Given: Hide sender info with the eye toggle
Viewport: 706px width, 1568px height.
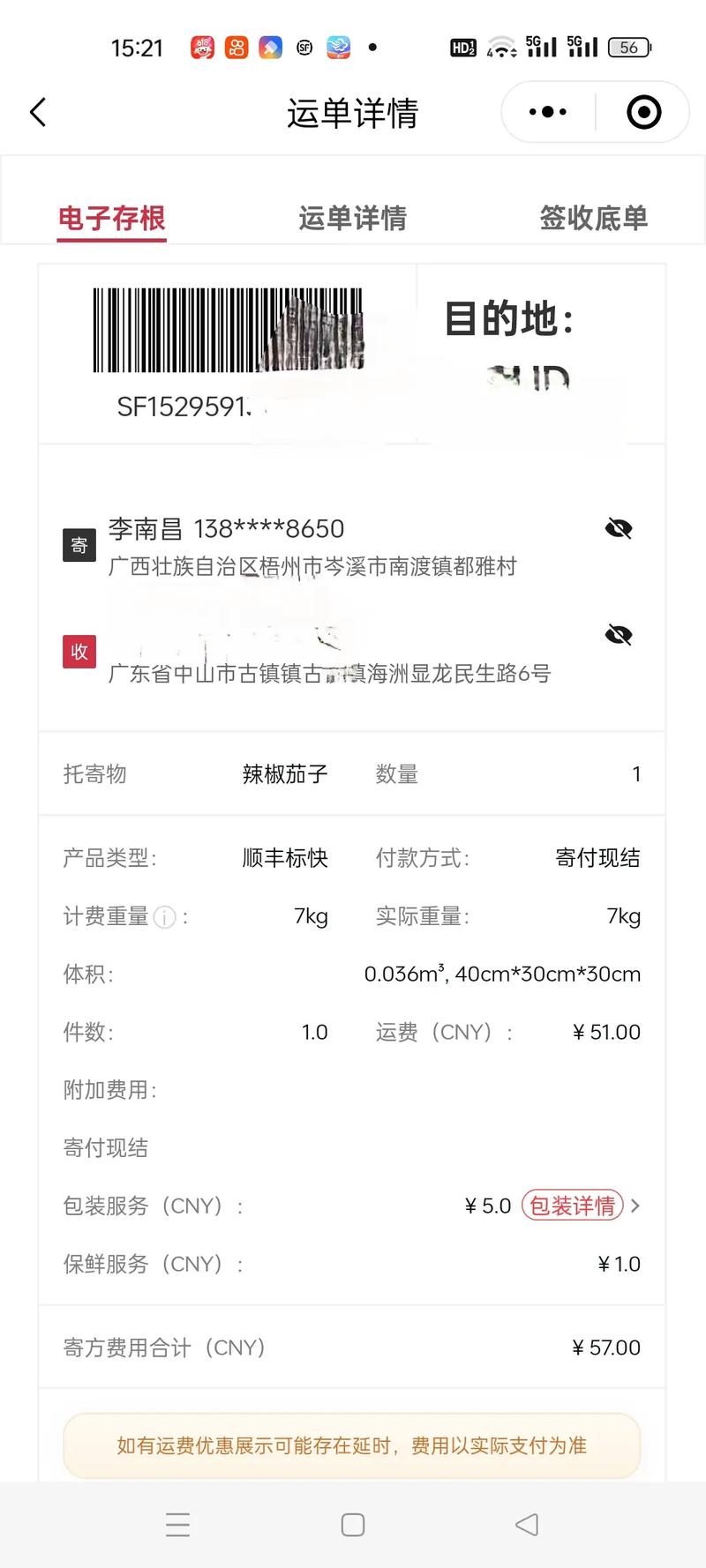Looking at the screenshot, I should tap(620, 527).
